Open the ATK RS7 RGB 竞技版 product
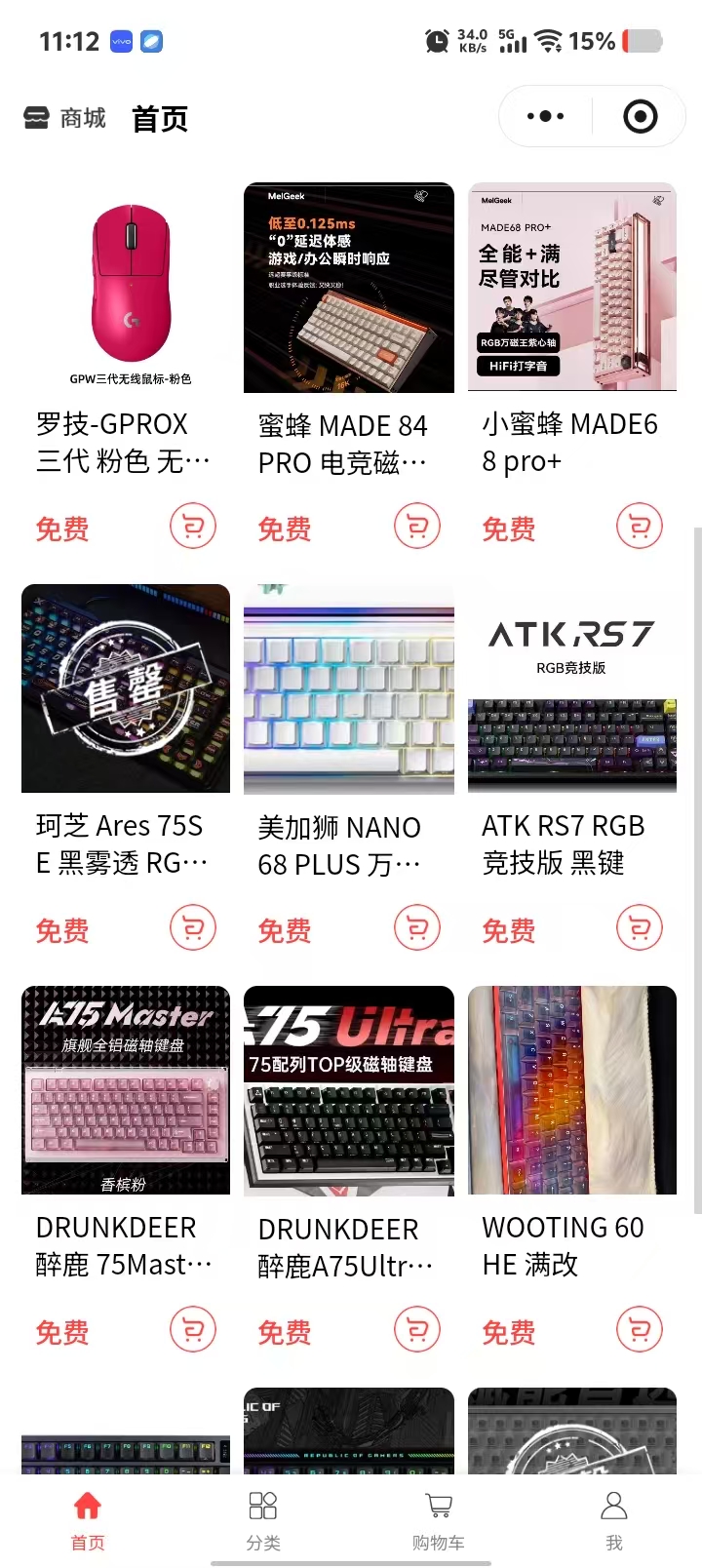The width and height of the screenshot is (702, 1568). point(572,688)
